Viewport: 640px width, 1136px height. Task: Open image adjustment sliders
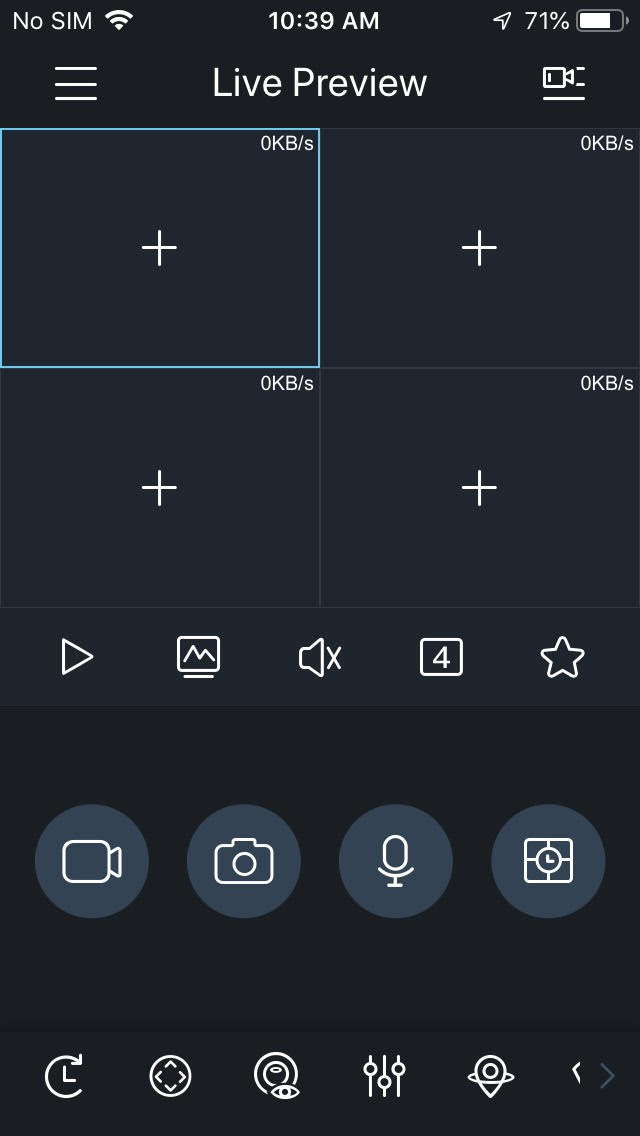pos(384,1076)
